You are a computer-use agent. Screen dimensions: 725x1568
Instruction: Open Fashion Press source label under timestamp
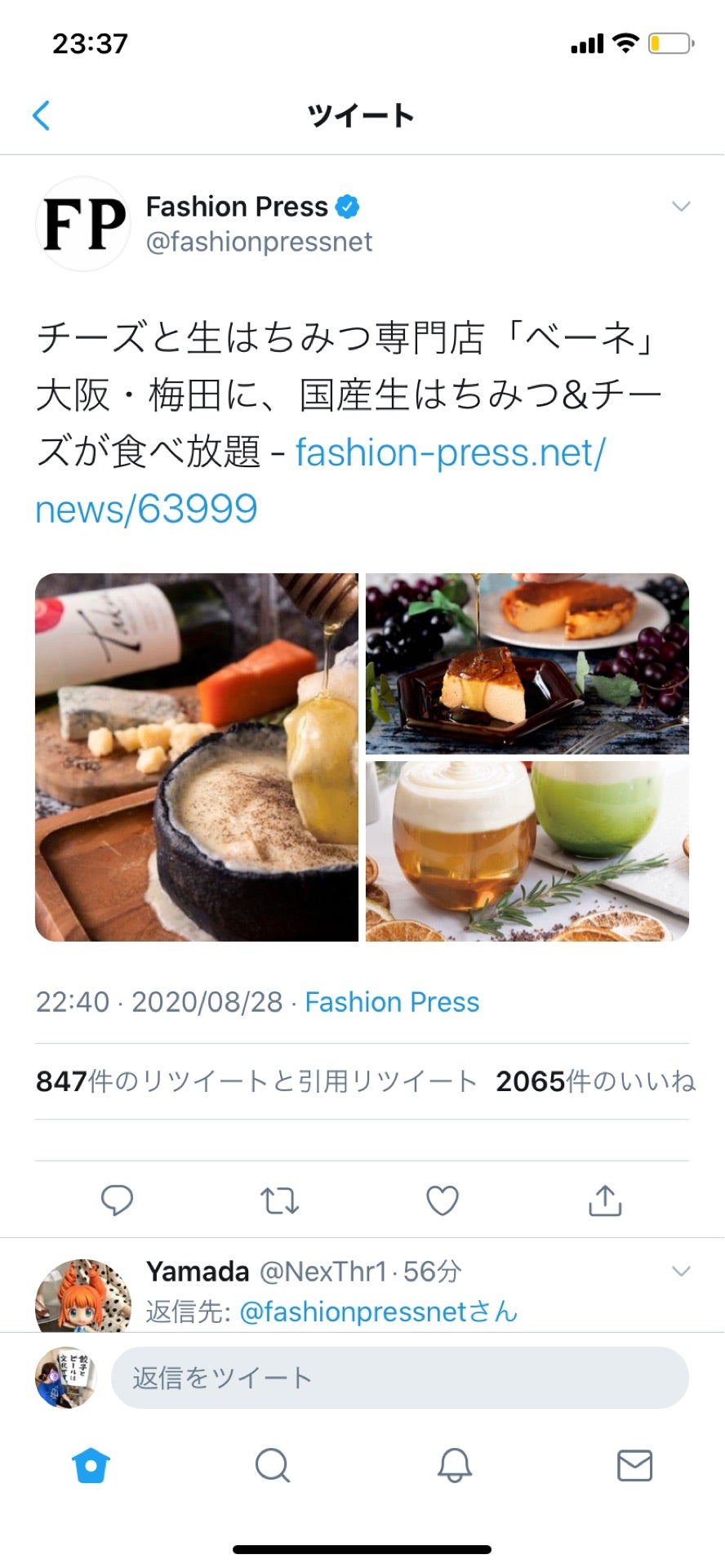[x=391, y=1002]
